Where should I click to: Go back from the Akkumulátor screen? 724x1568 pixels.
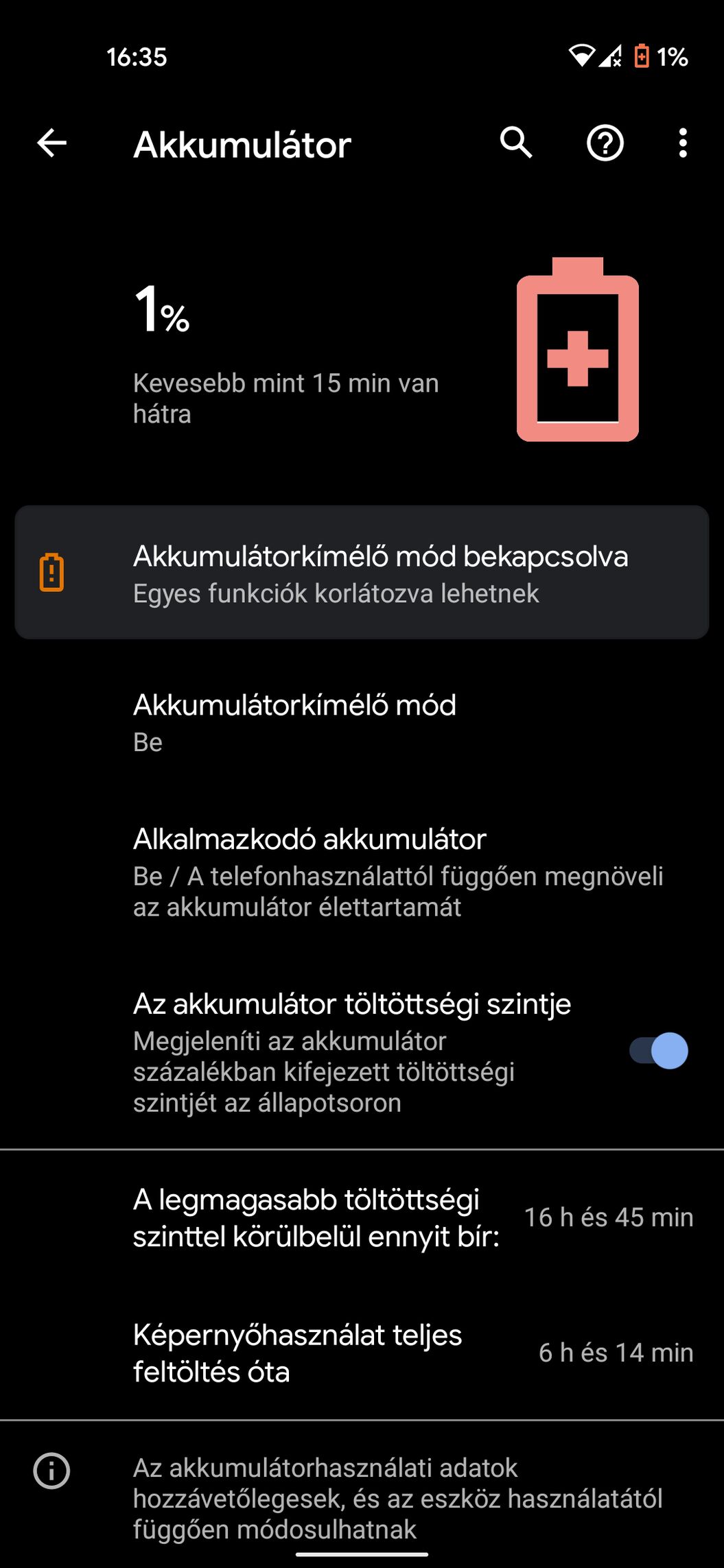click(51, 143)
